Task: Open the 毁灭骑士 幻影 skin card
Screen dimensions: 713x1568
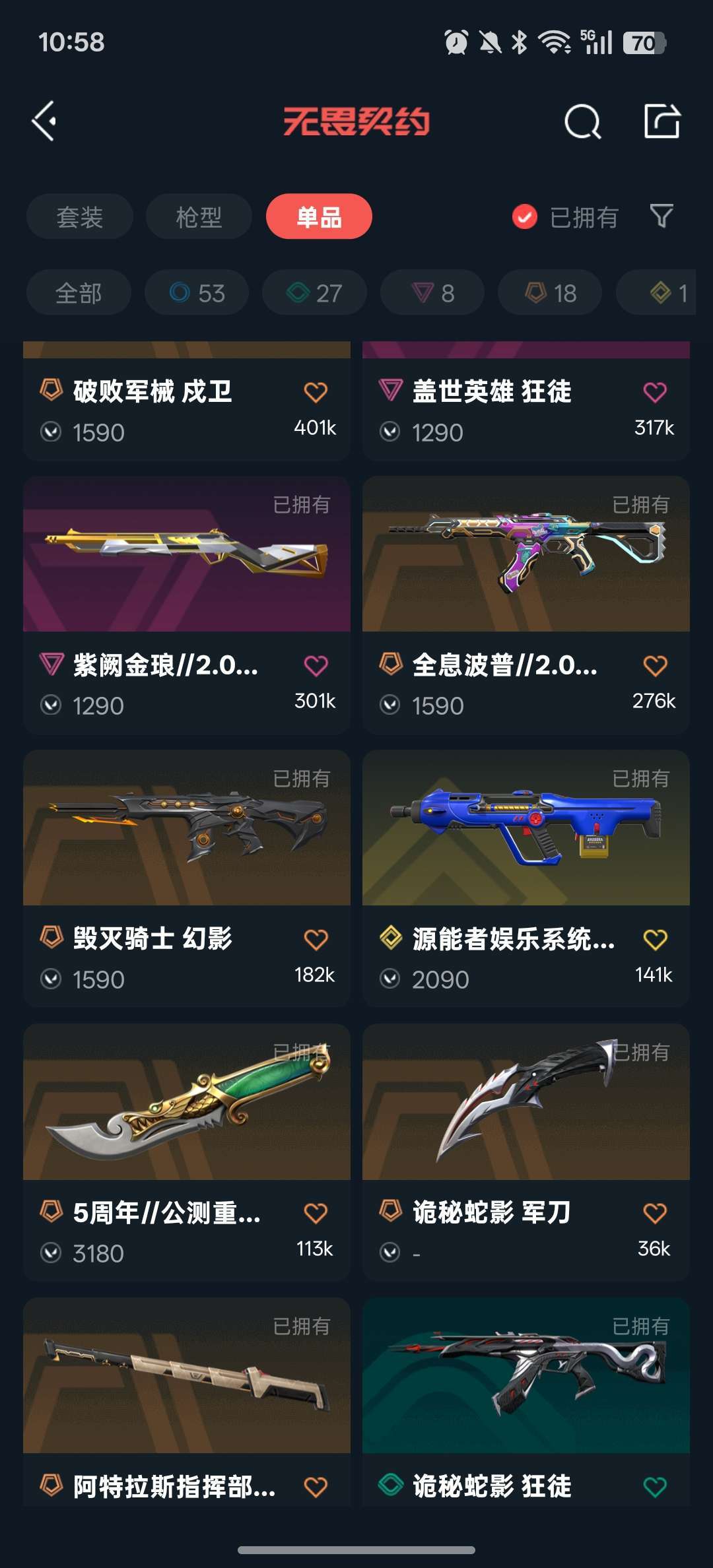Action: click(x=187, y=878)
